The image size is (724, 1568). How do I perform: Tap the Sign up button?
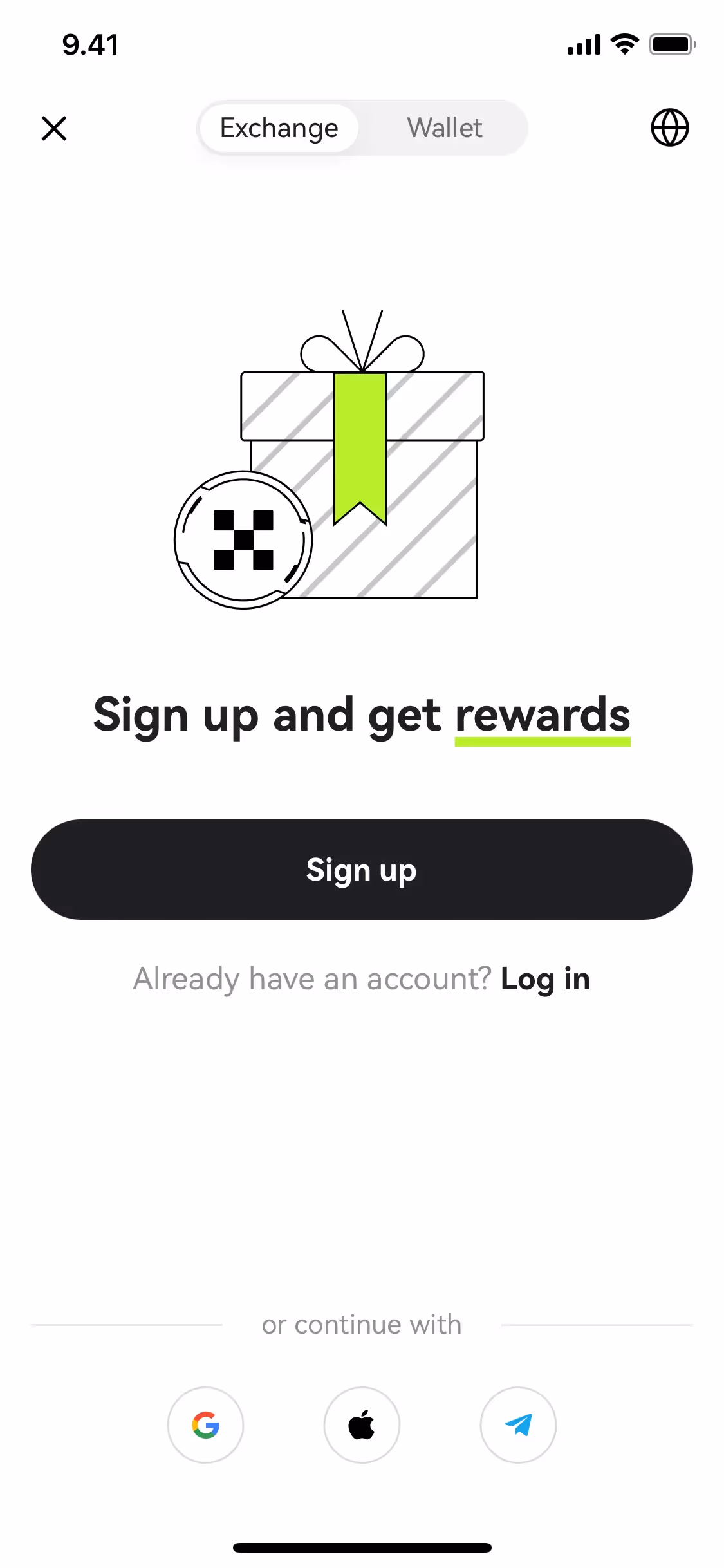click(x=362, y=870)
